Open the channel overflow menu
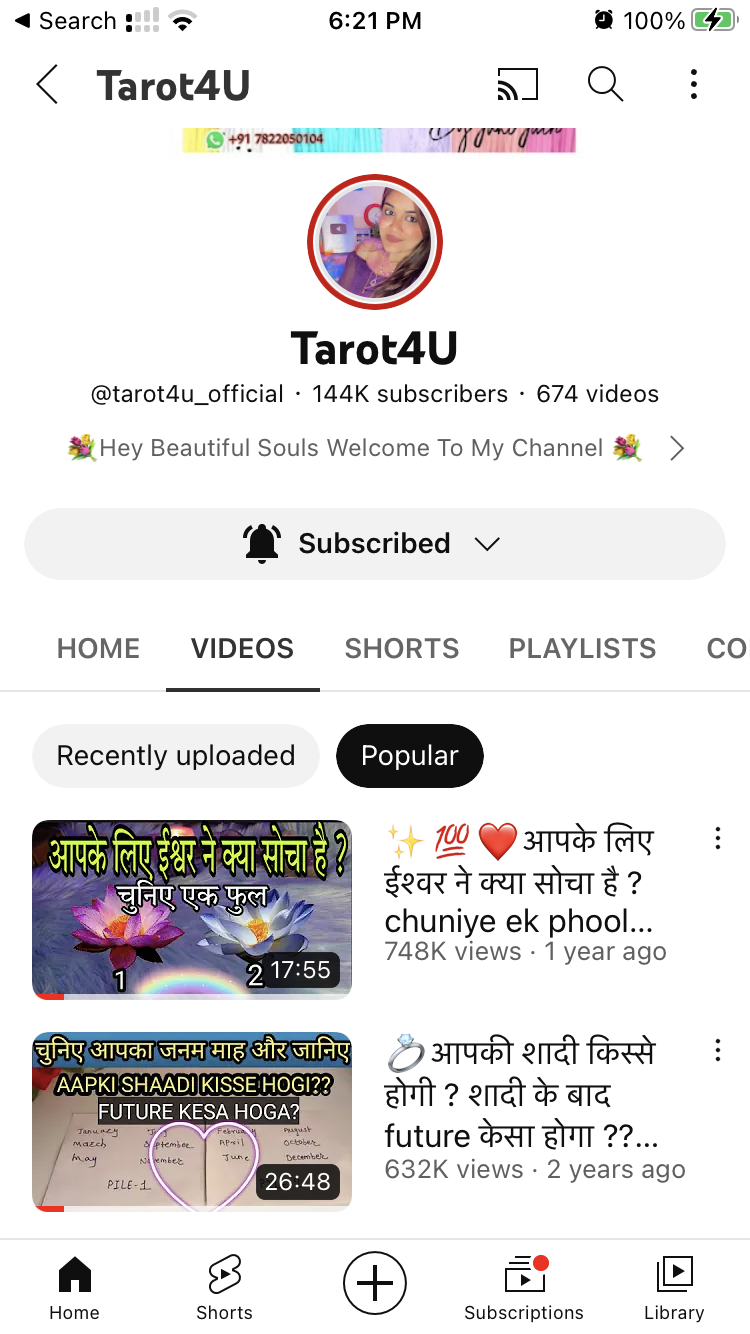 [693, 85]
